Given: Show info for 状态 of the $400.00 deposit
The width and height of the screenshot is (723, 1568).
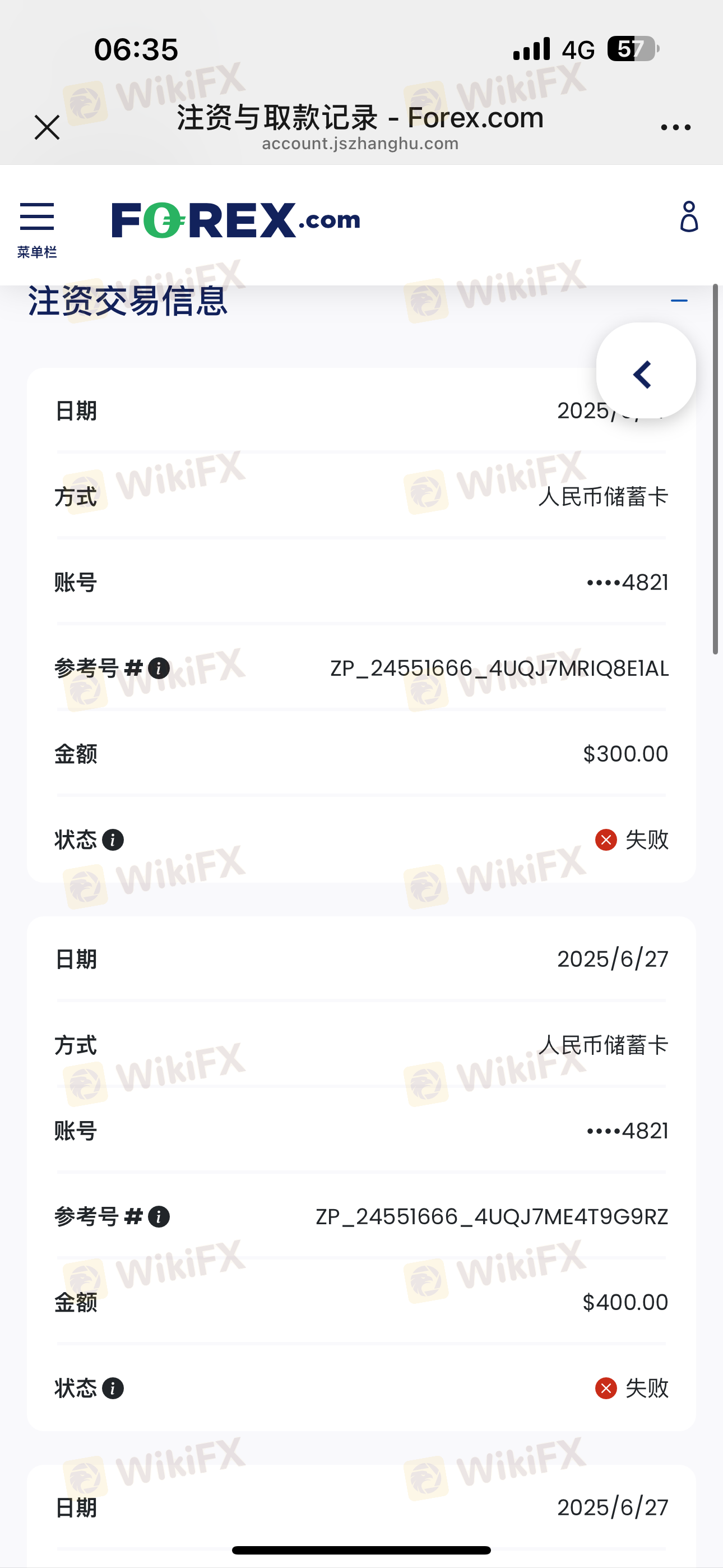Looking at the screenshot, I should click(x=113, y=1389).
